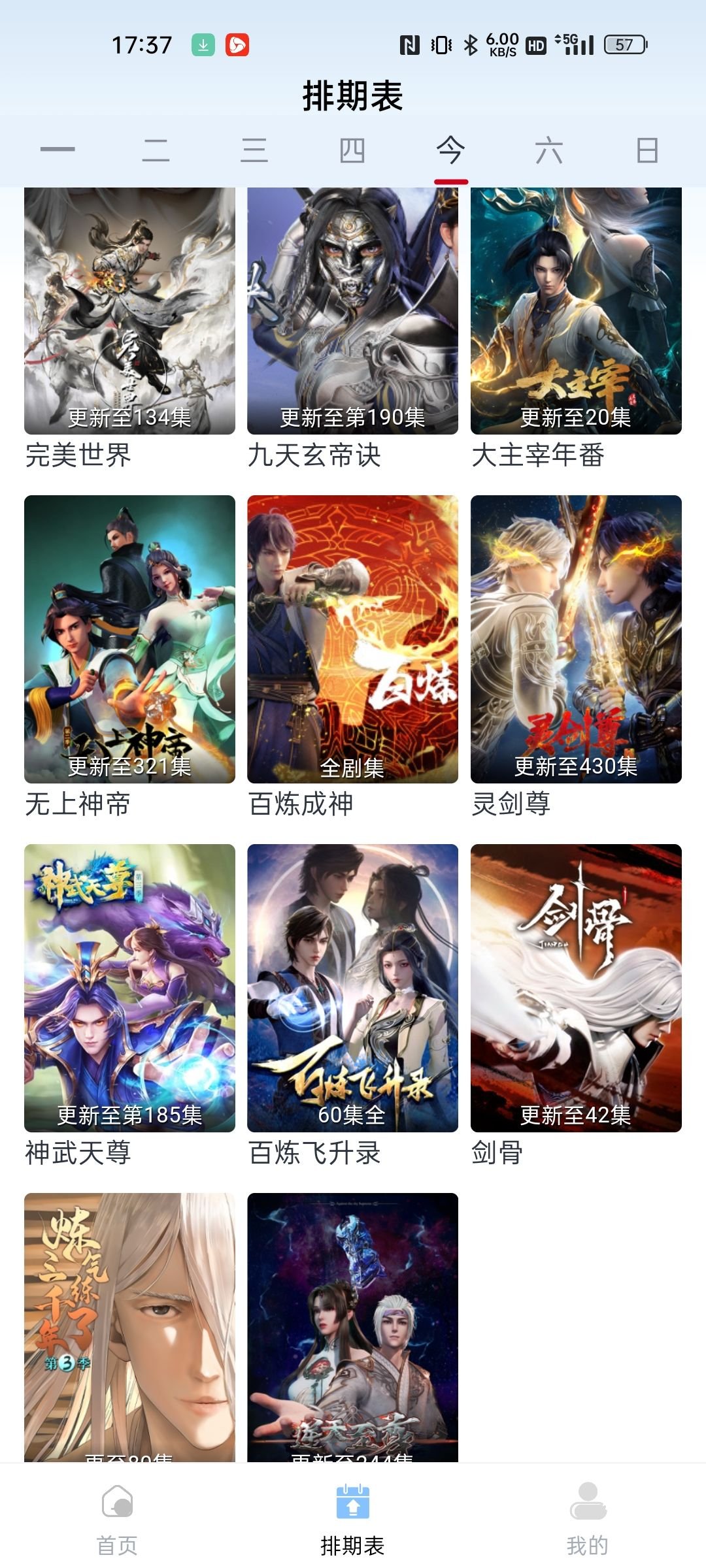The height and width of the screenshot is (1568, 706).
Task: View the Saturday (六) schedule
Action: click(x=549, y=150)
